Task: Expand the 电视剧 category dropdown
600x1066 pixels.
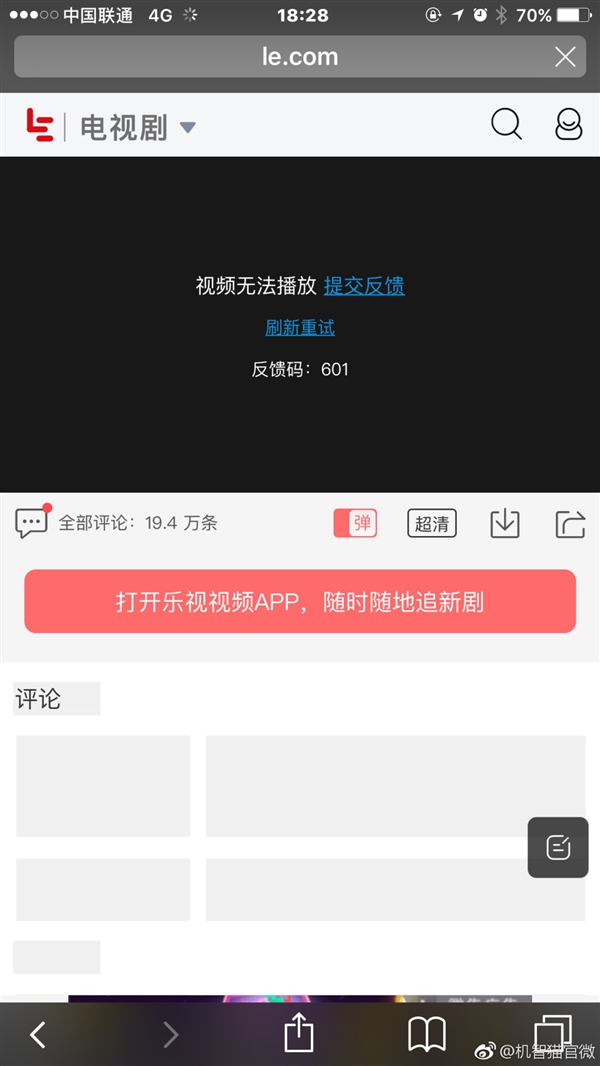Action: click(x=187, y=127)
